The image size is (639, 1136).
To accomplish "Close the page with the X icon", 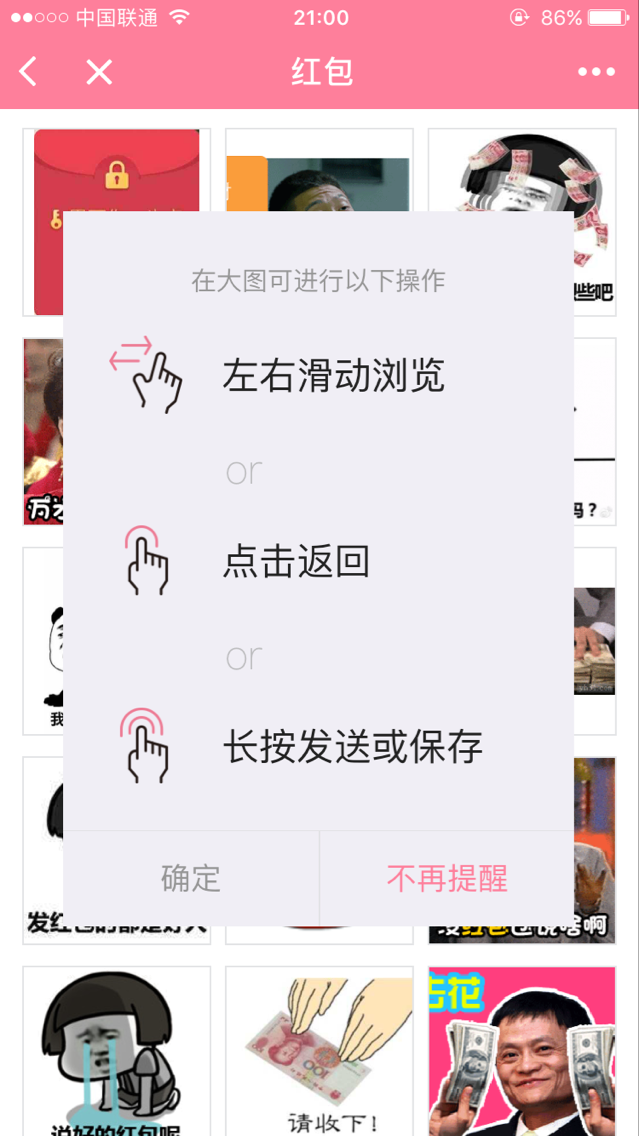I will point(98,72).
